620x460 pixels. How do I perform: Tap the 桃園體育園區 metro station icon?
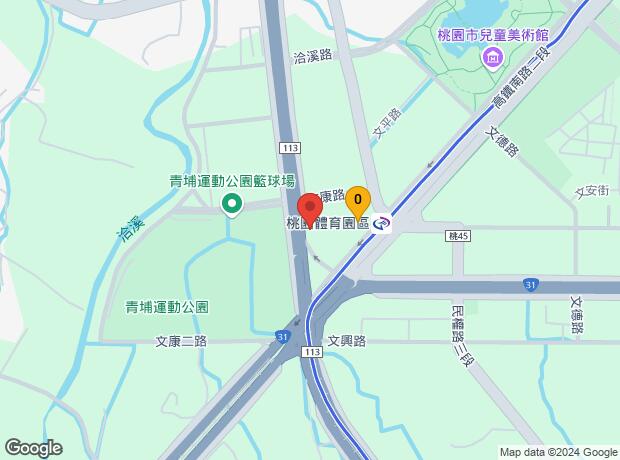[x=382, y=226]
